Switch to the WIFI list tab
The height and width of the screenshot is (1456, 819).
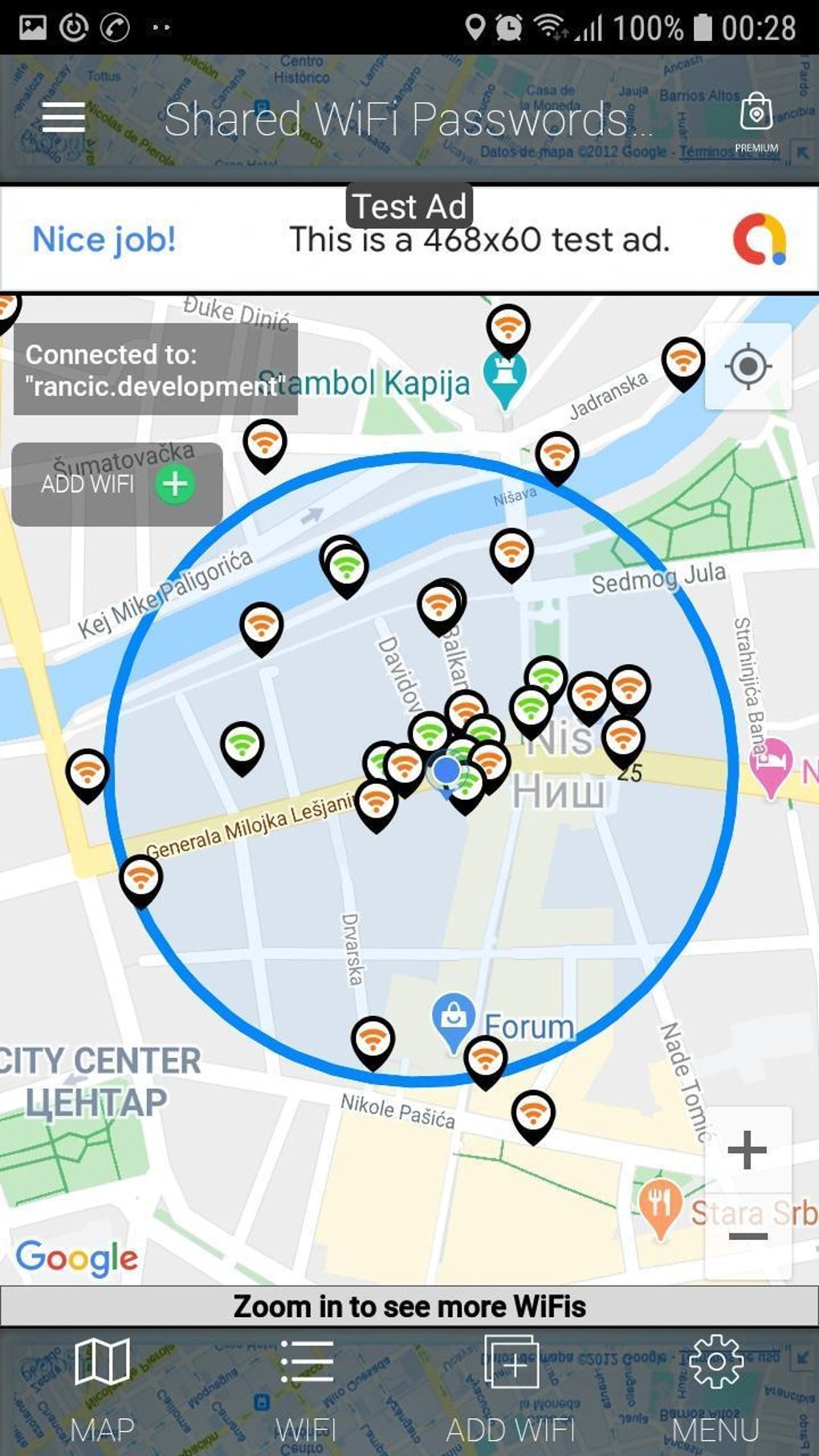click(x=306, y=1390)
